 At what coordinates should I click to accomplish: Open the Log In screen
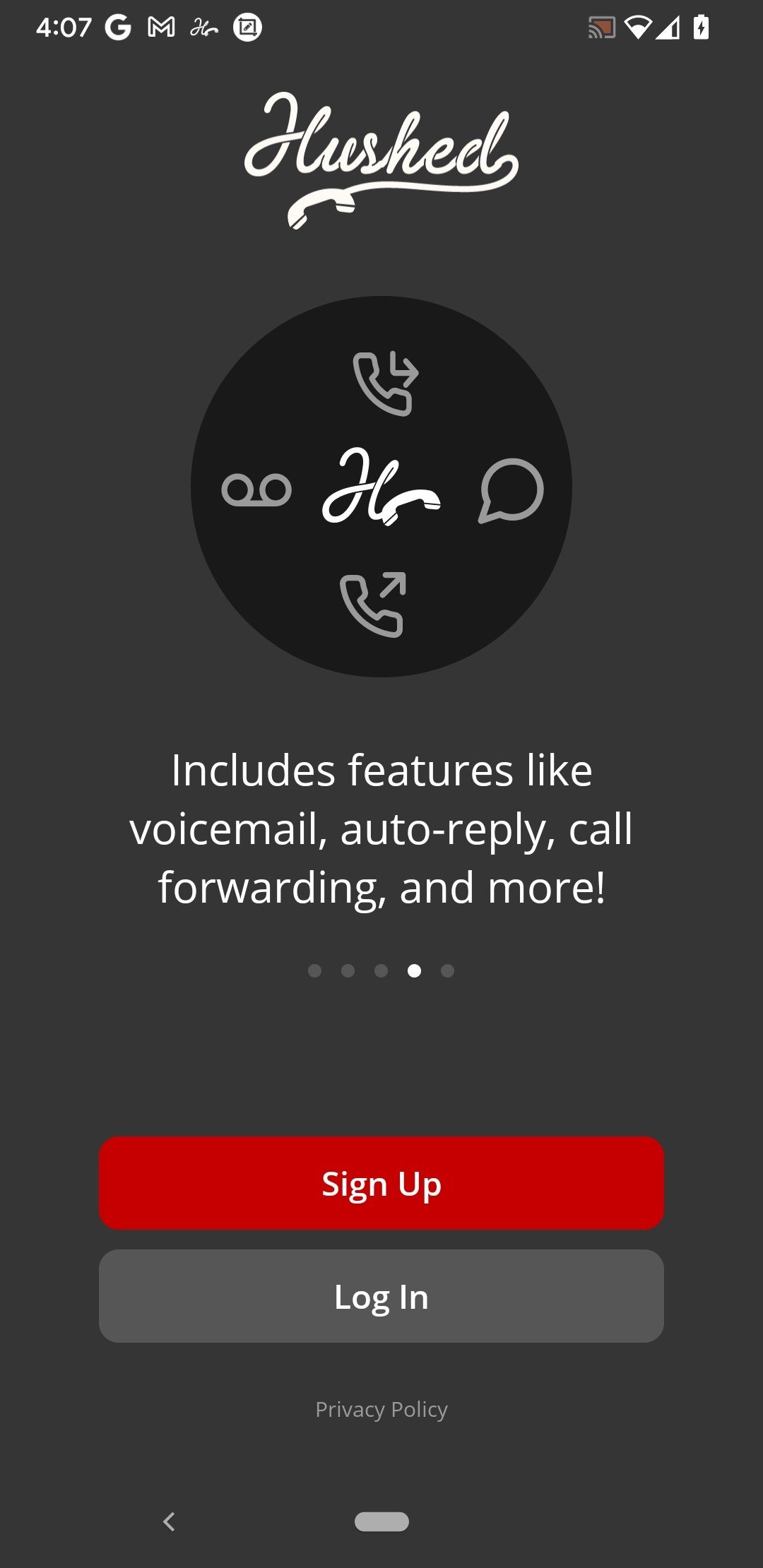(381, 1296)
